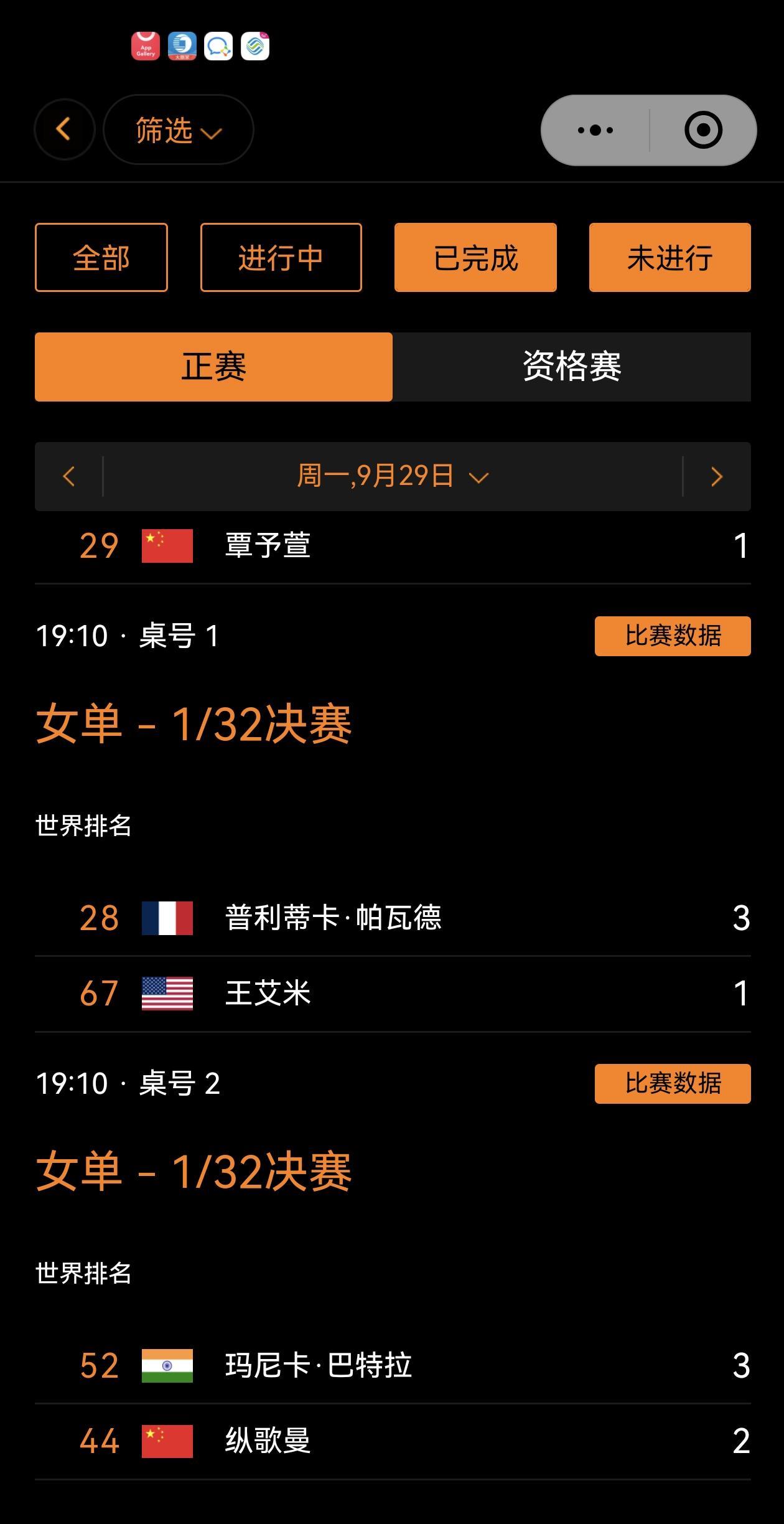Expand the 周一,9月29日 date picker

pyautogui.click(x=393, y=477)
